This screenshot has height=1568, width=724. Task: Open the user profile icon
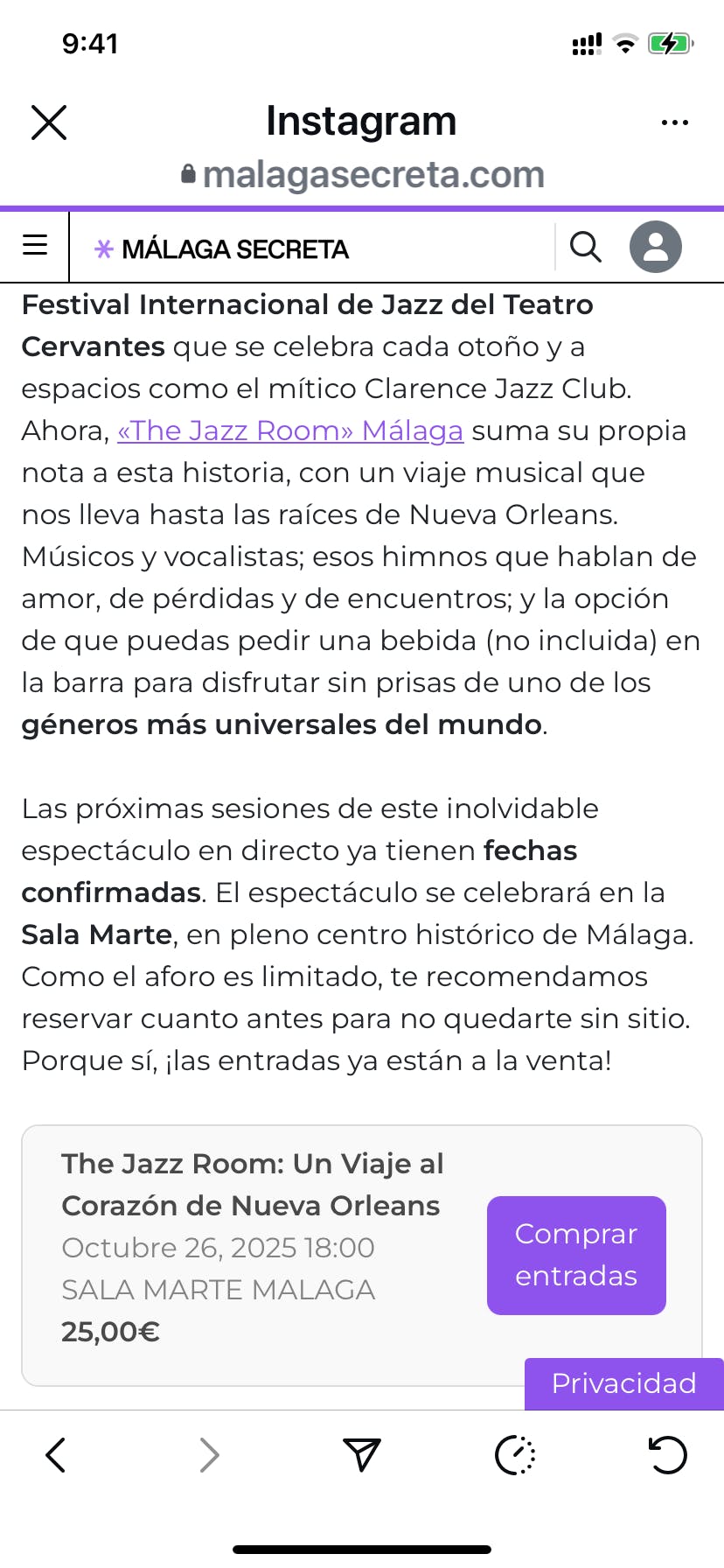(656, 247)
